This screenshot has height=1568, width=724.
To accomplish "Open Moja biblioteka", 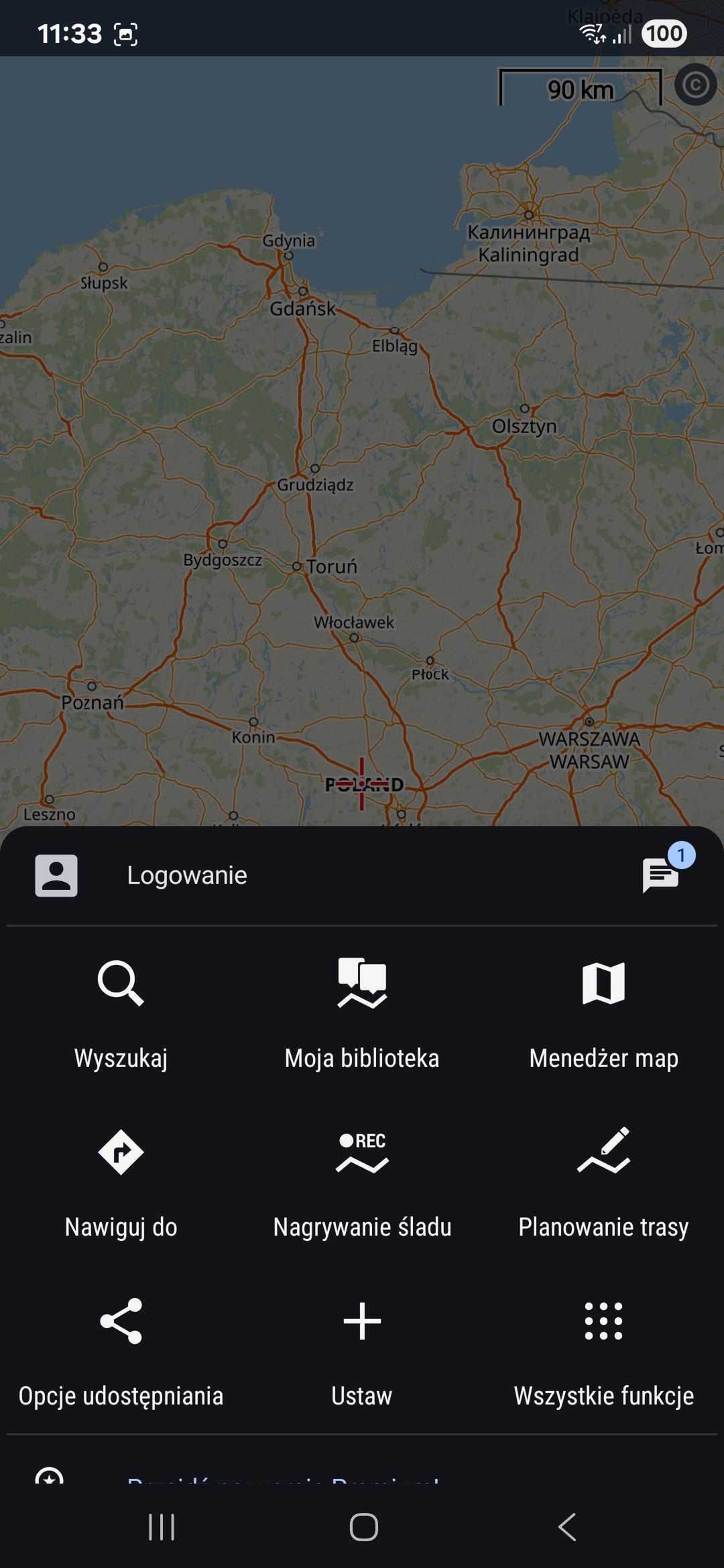I will (362, 1005).
